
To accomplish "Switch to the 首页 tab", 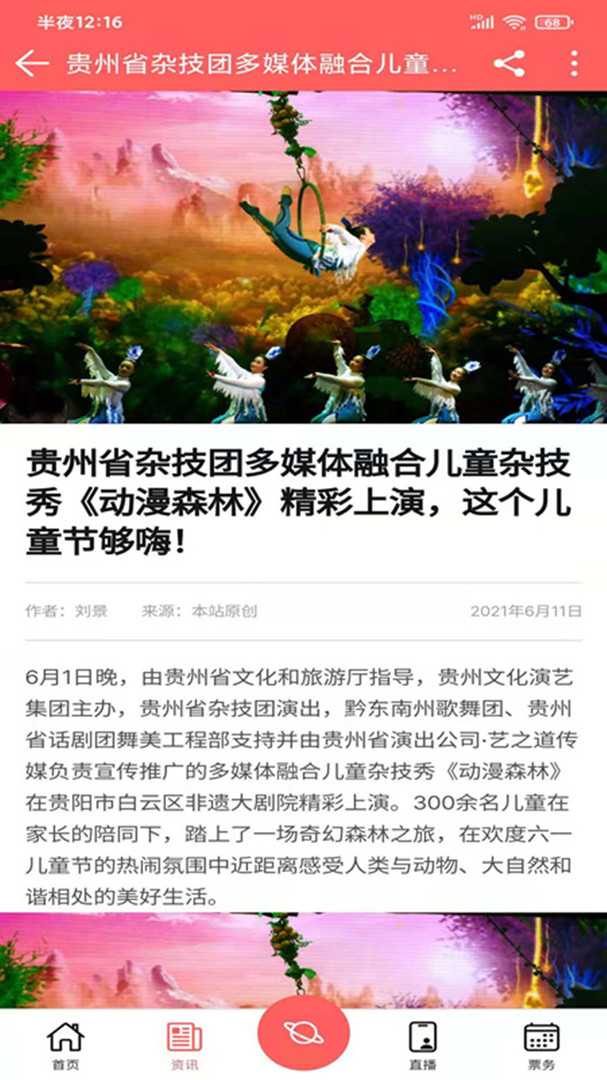I will click(66, 1045).
